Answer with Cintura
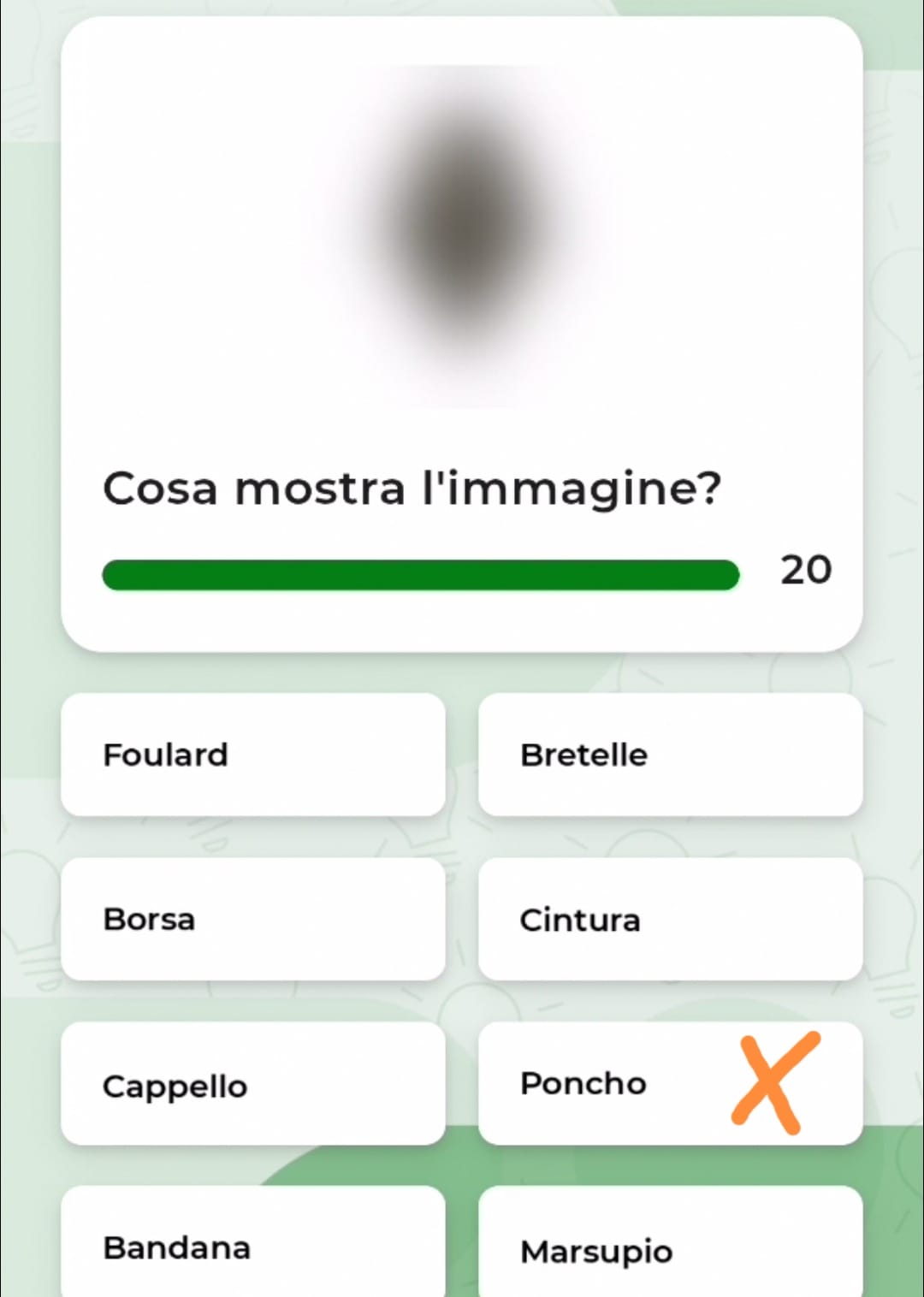The image size is (924, 1297). pyautogui.click(x=670, y=919)
